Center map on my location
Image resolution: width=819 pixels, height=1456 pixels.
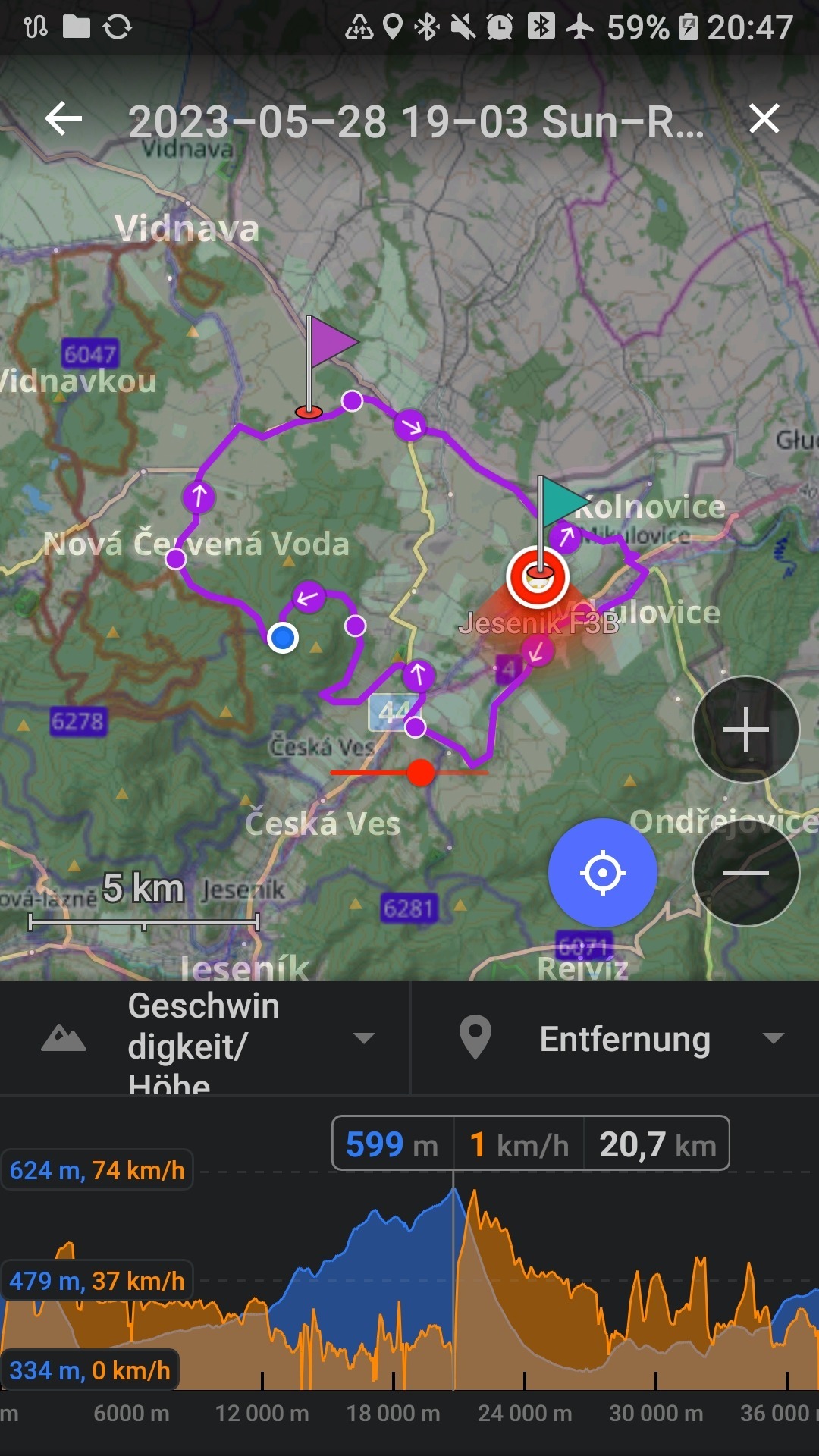(x=603, y=873)
